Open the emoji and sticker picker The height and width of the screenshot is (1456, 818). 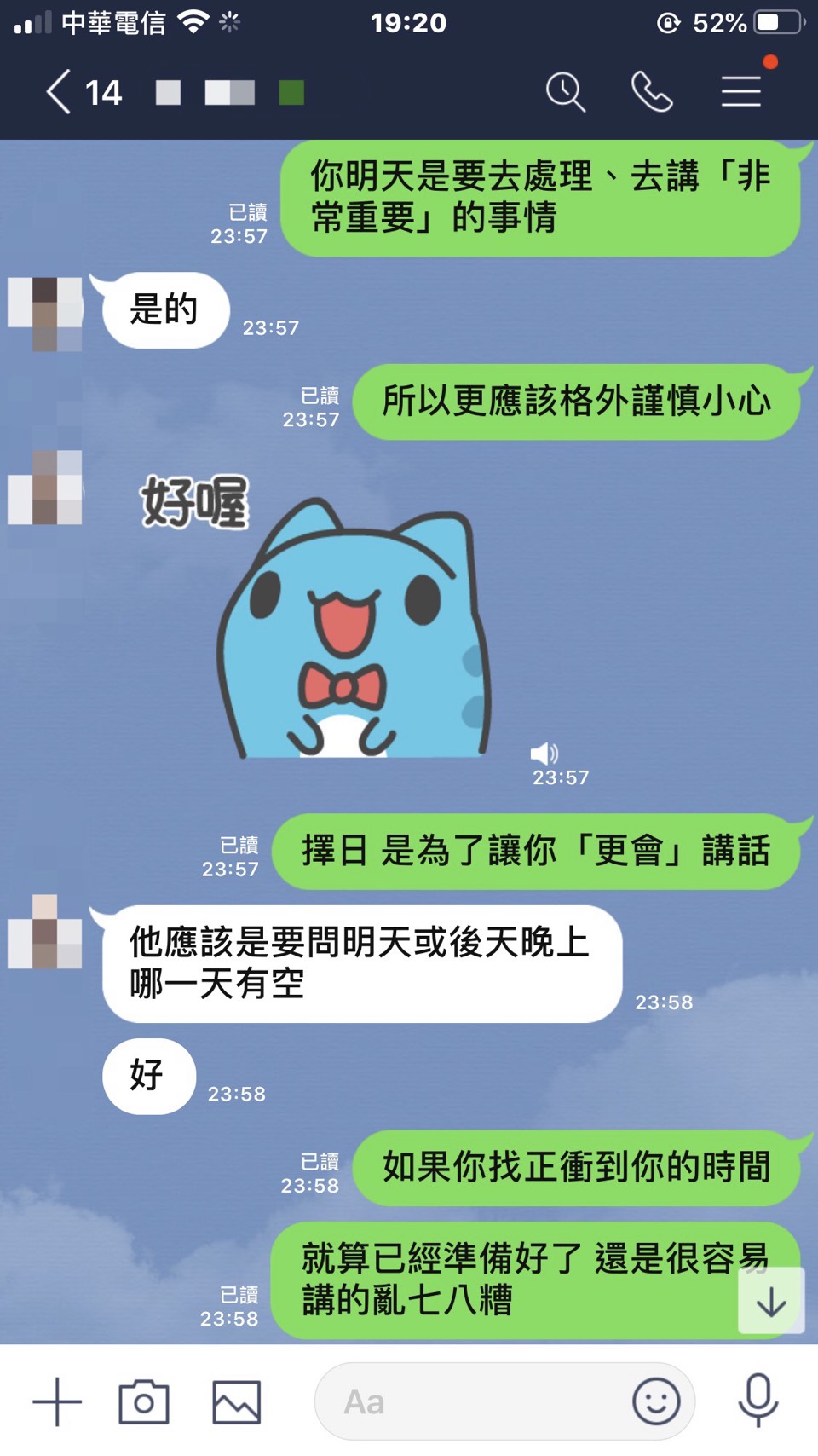[656, 1401]
